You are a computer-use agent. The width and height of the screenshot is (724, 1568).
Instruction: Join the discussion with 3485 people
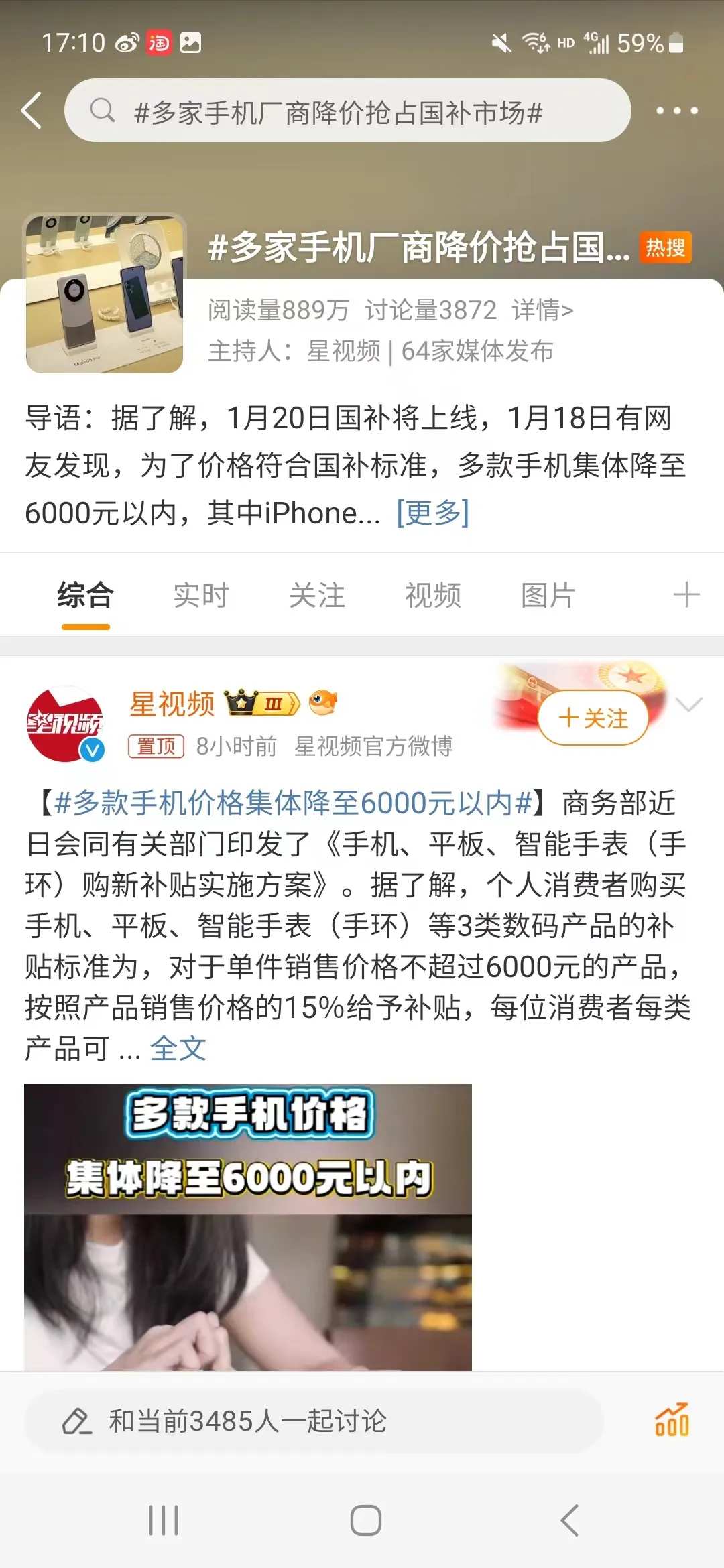point(314,1421)
